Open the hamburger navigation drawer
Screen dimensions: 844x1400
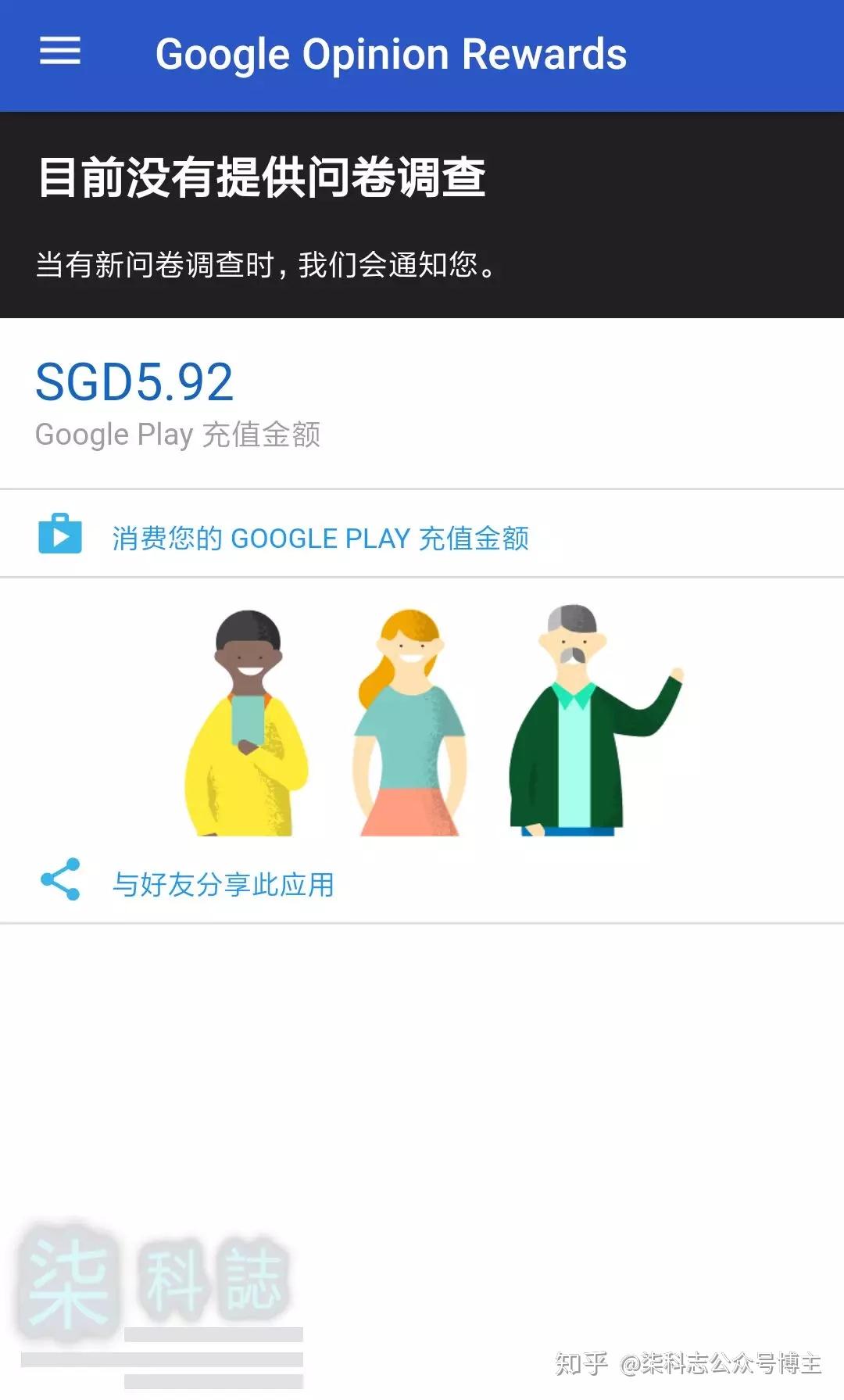coord(60,52)
